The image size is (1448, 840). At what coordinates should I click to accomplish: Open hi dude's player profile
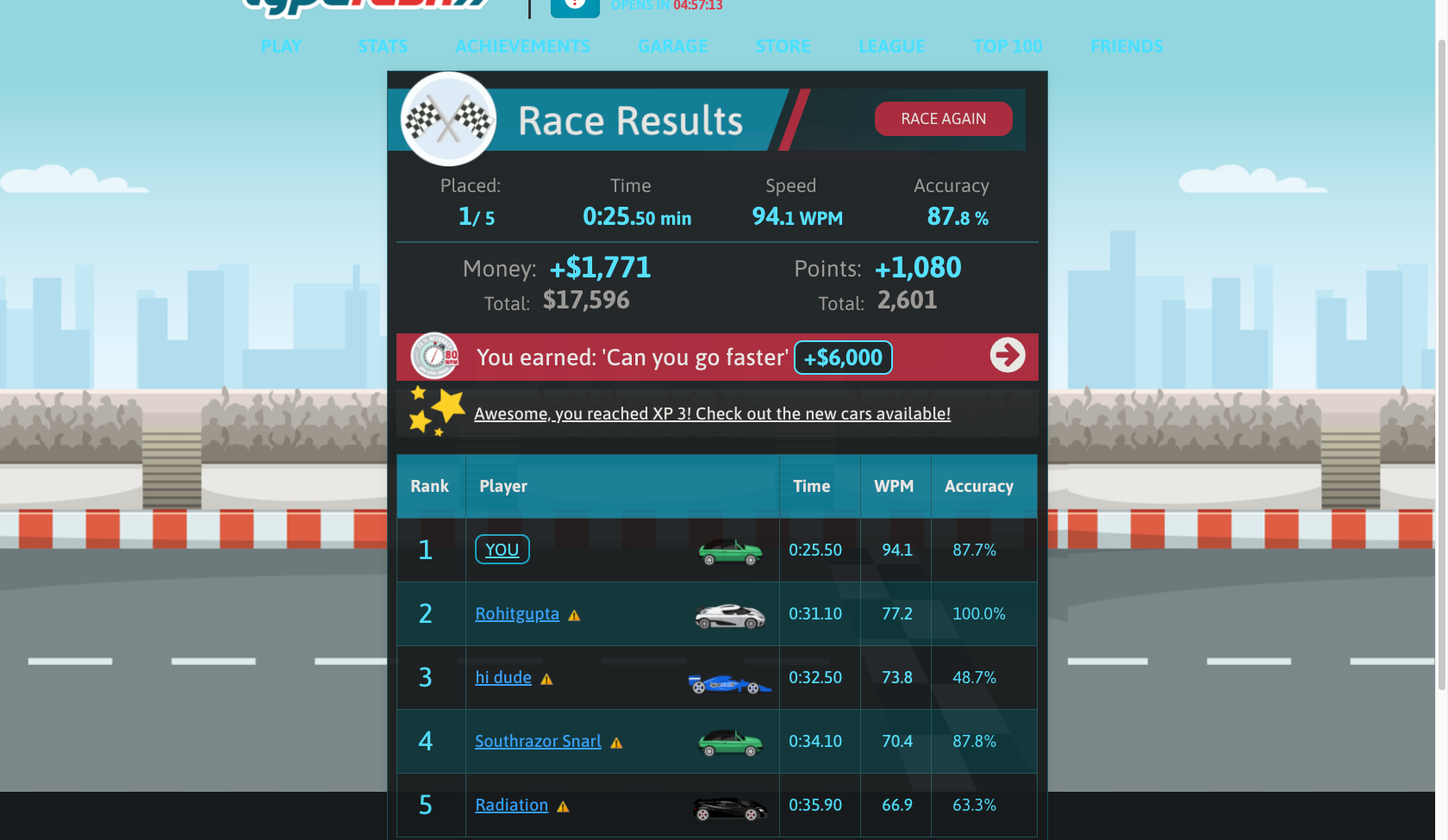tap(503, 677)
